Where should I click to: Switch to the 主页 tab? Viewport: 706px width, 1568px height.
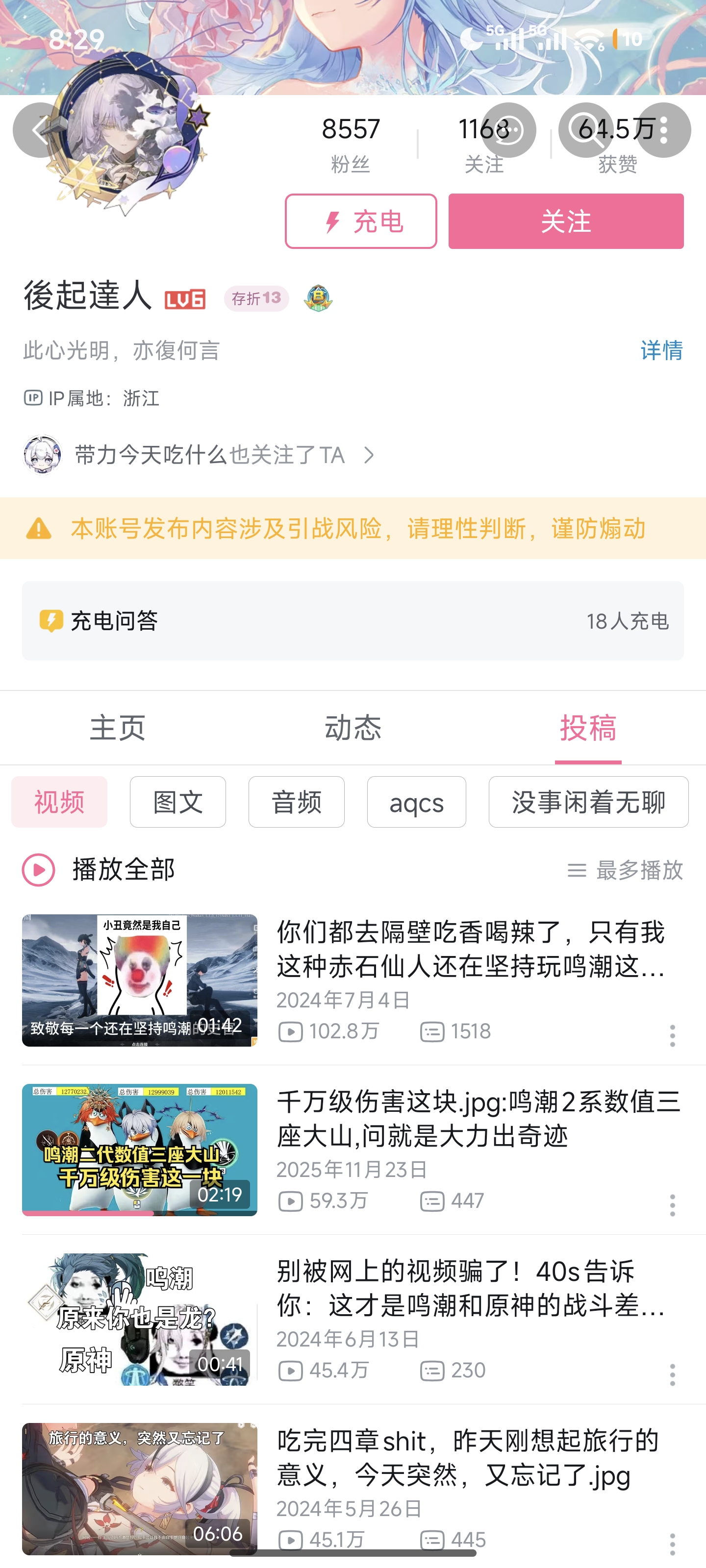118,727
